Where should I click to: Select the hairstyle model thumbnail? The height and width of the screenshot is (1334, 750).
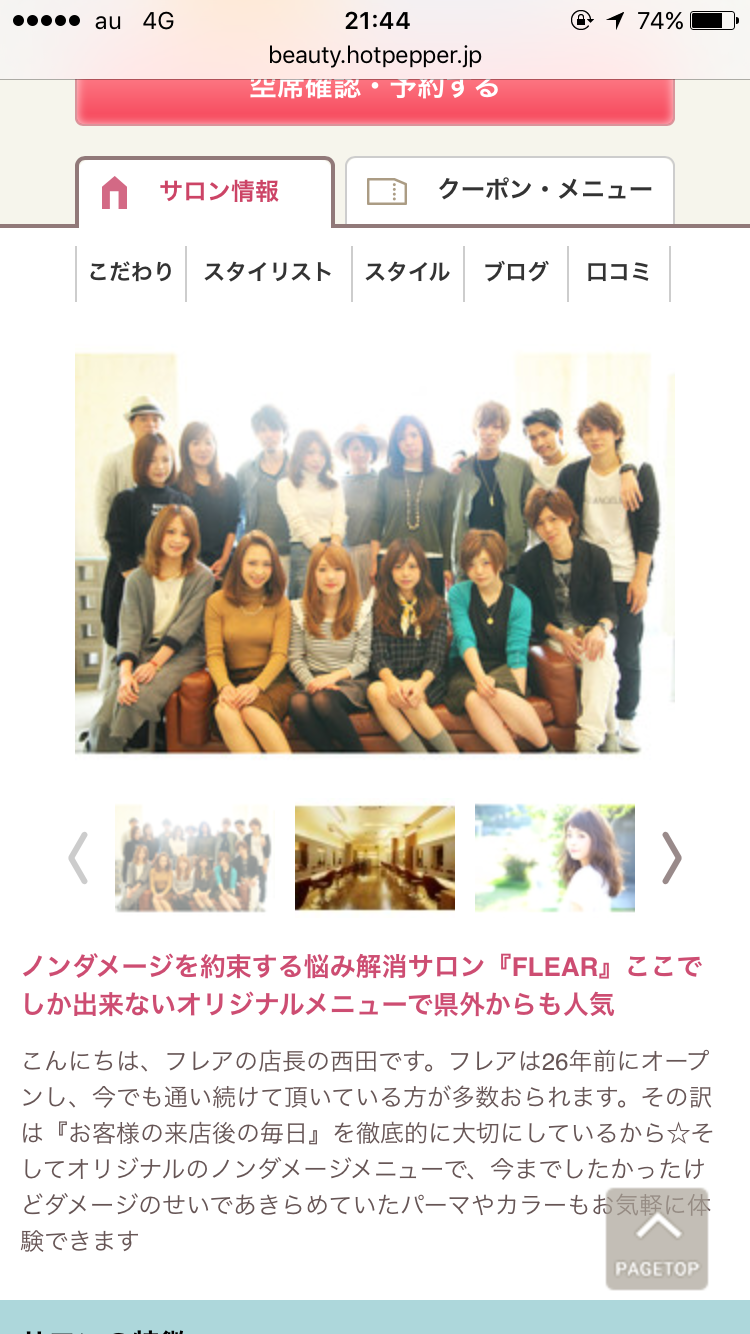pyautogui.click(x=554, y=858)
